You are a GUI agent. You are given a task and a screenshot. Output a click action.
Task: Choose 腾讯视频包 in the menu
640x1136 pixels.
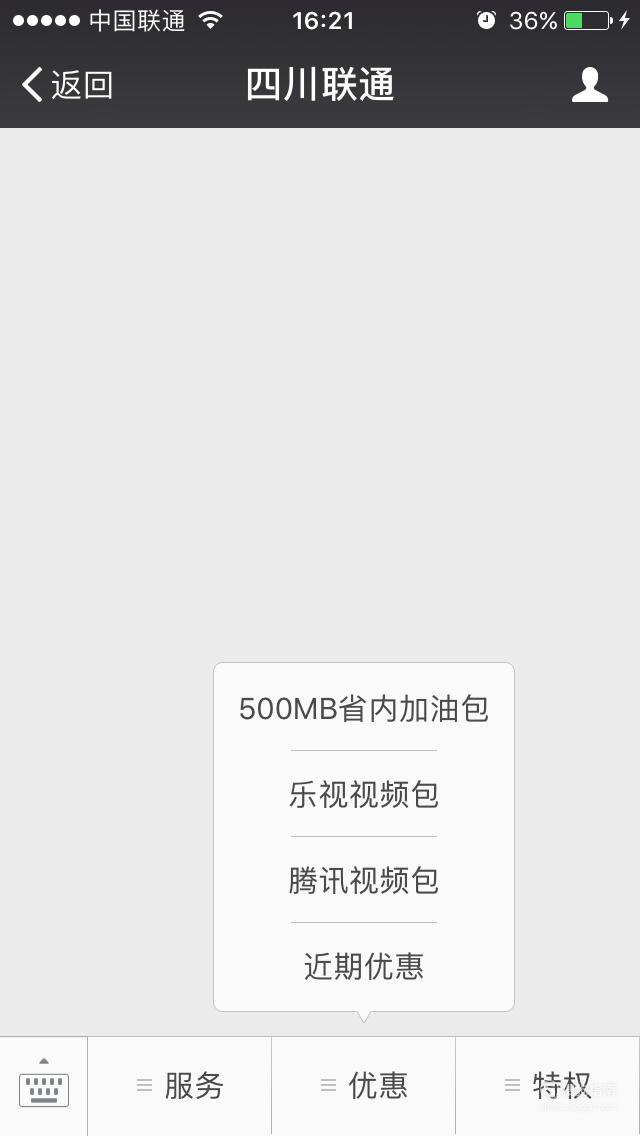pos(364,880)
